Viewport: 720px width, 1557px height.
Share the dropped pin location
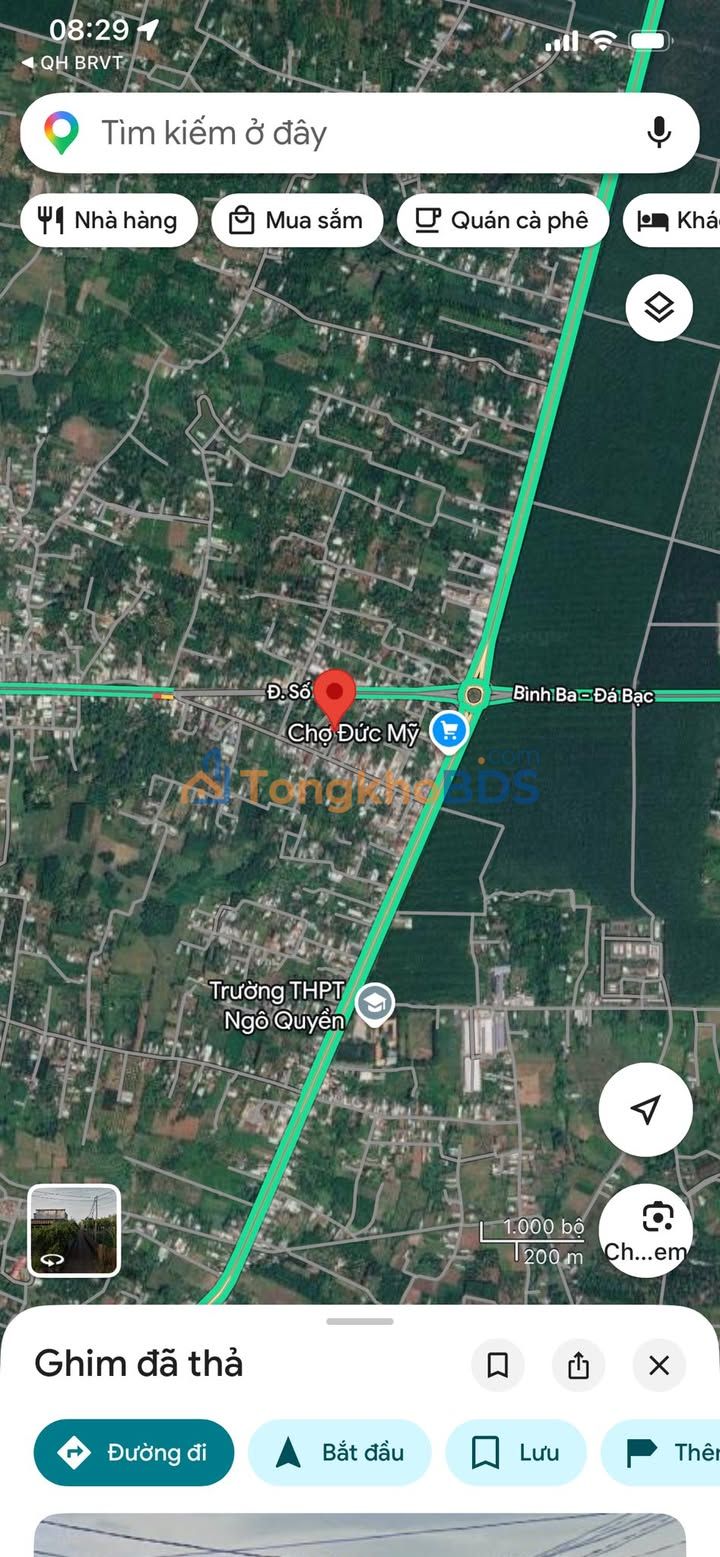pos(578,1365)
